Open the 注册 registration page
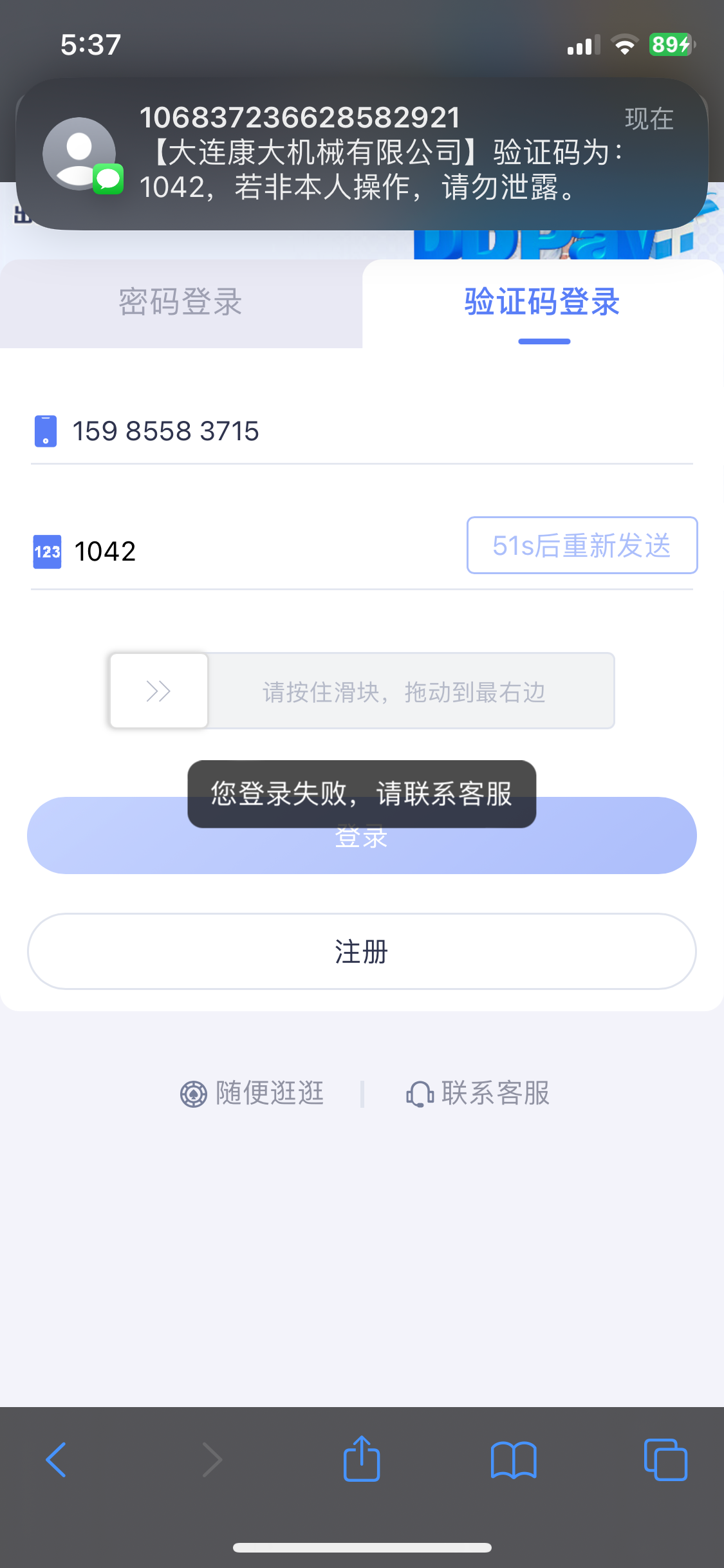Viewport: 724px width, 1568px height. pyautogui.click(x=362, y=951)
